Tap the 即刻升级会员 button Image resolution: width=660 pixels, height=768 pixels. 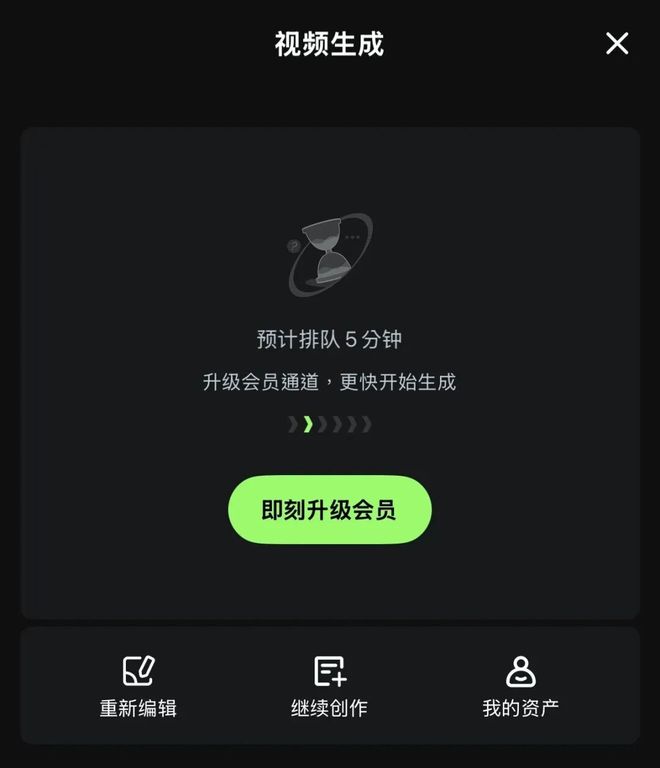point(330,510)
